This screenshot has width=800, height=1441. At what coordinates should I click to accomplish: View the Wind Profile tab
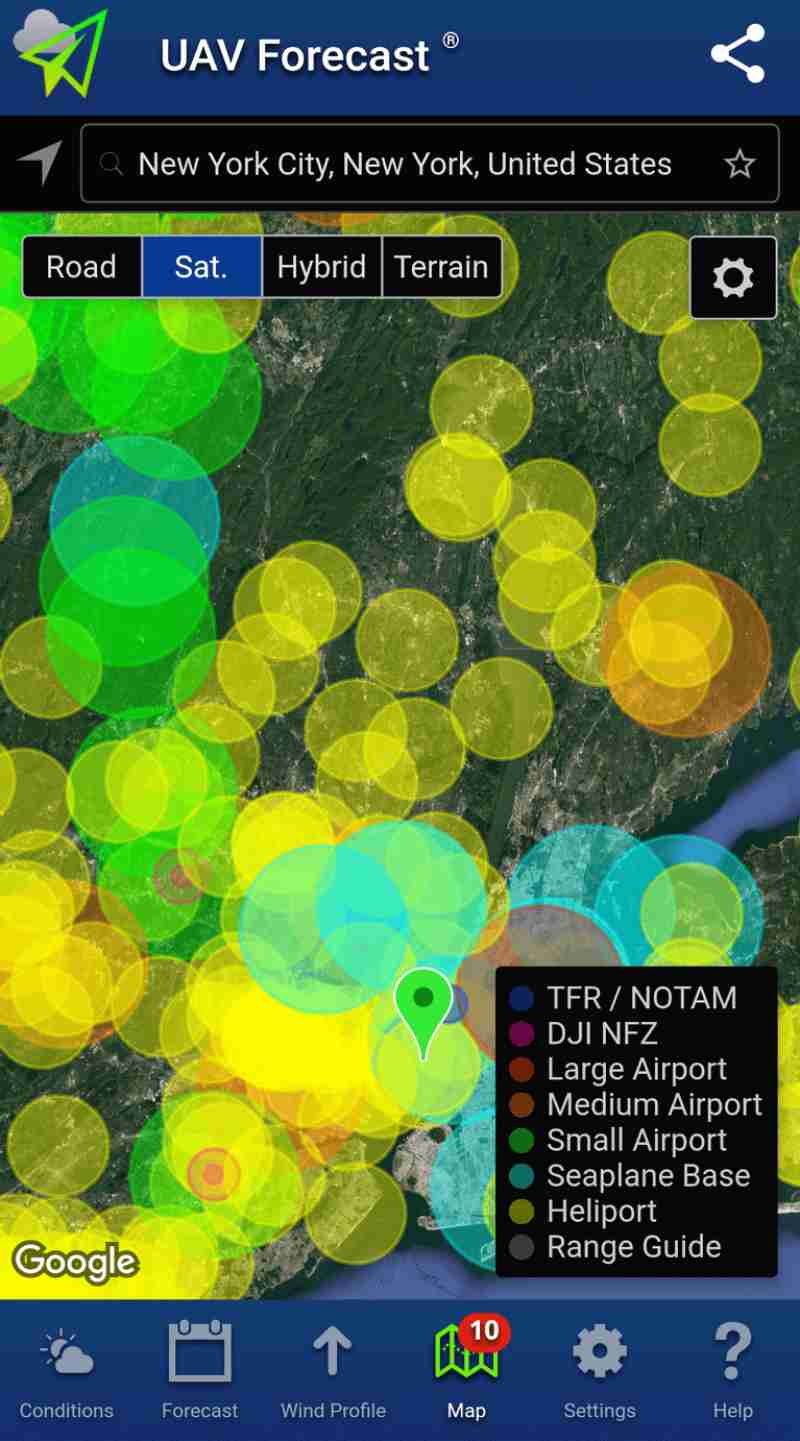[x=333, y=1372]
